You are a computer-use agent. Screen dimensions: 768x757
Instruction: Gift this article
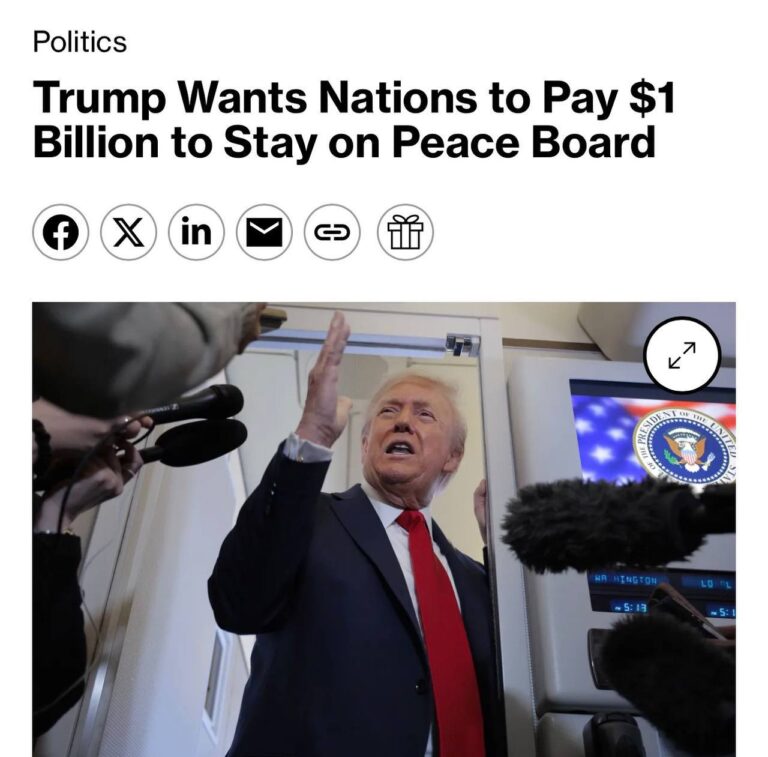tap(406, 233)
